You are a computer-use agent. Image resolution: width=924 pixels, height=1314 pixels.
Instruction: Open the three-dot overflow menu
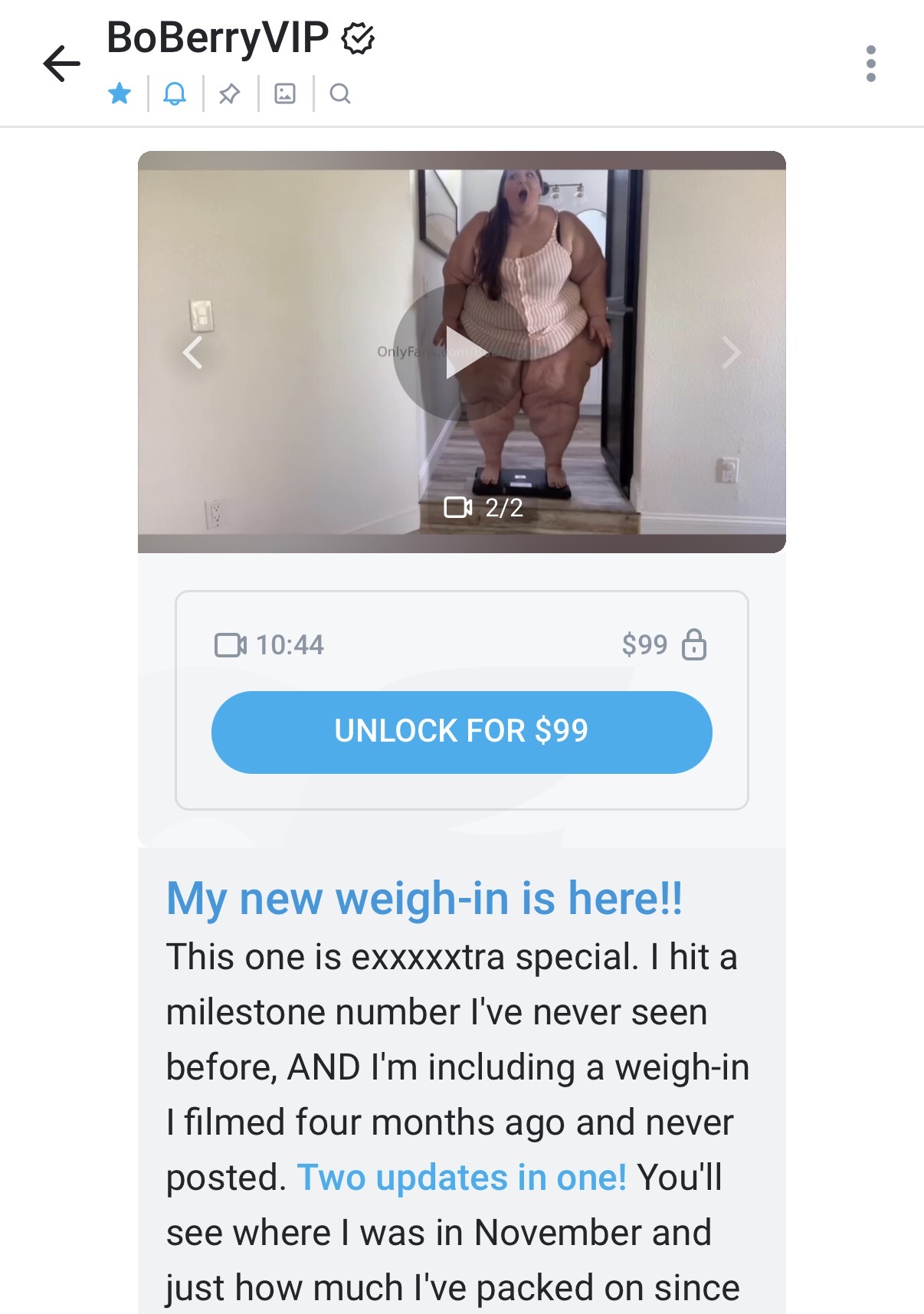pos(870,64)
